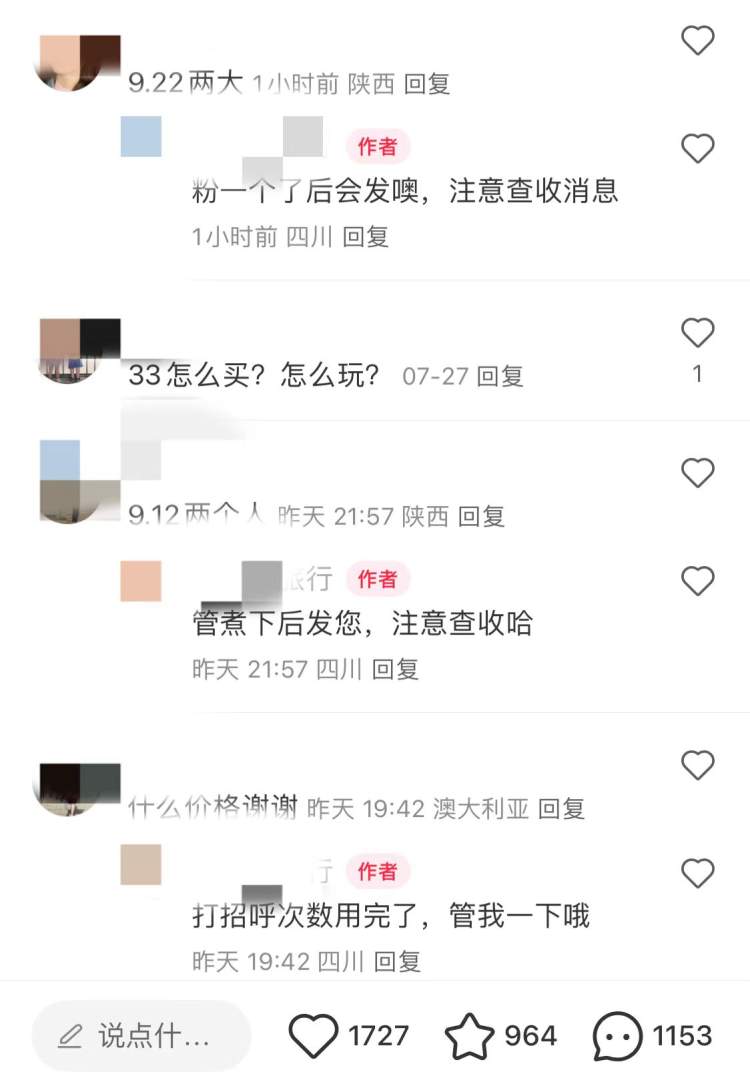Viewport: 750px width, 1088px height.
Task: Like the comment '9.22两大'
Action: [x=697, y=41]
